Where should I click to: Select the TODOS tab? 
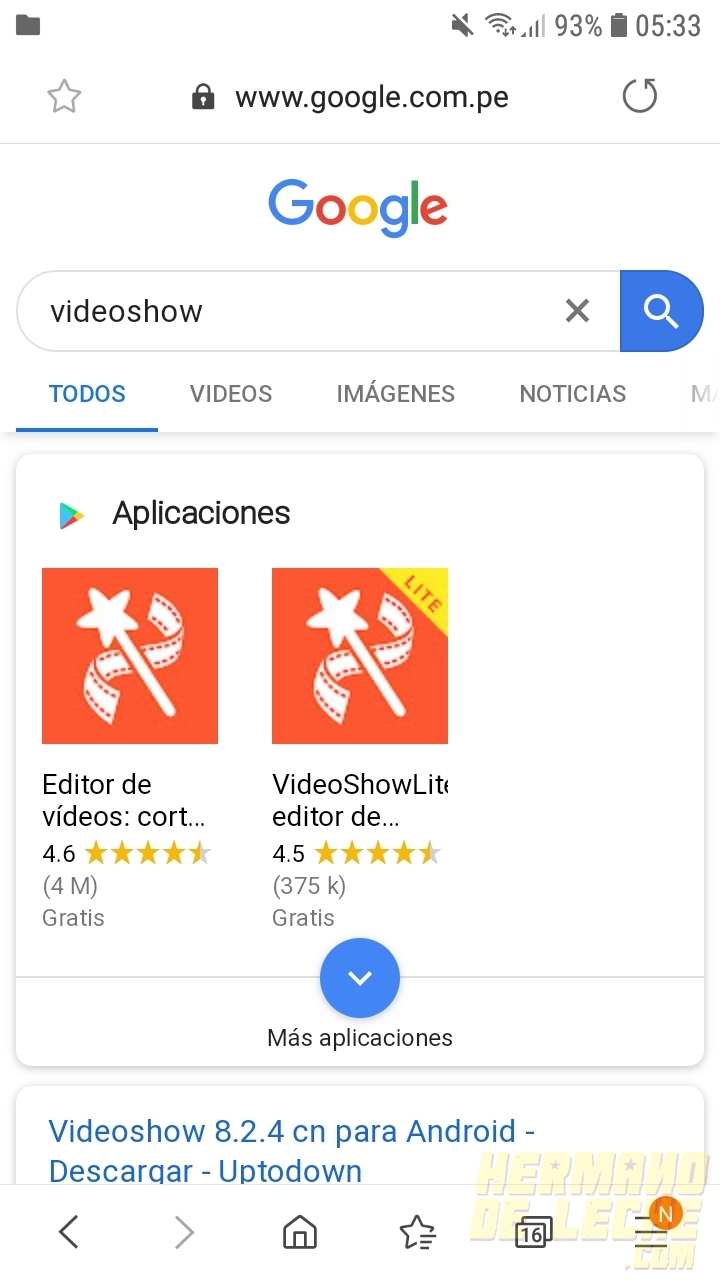click(x=88, y=394)
